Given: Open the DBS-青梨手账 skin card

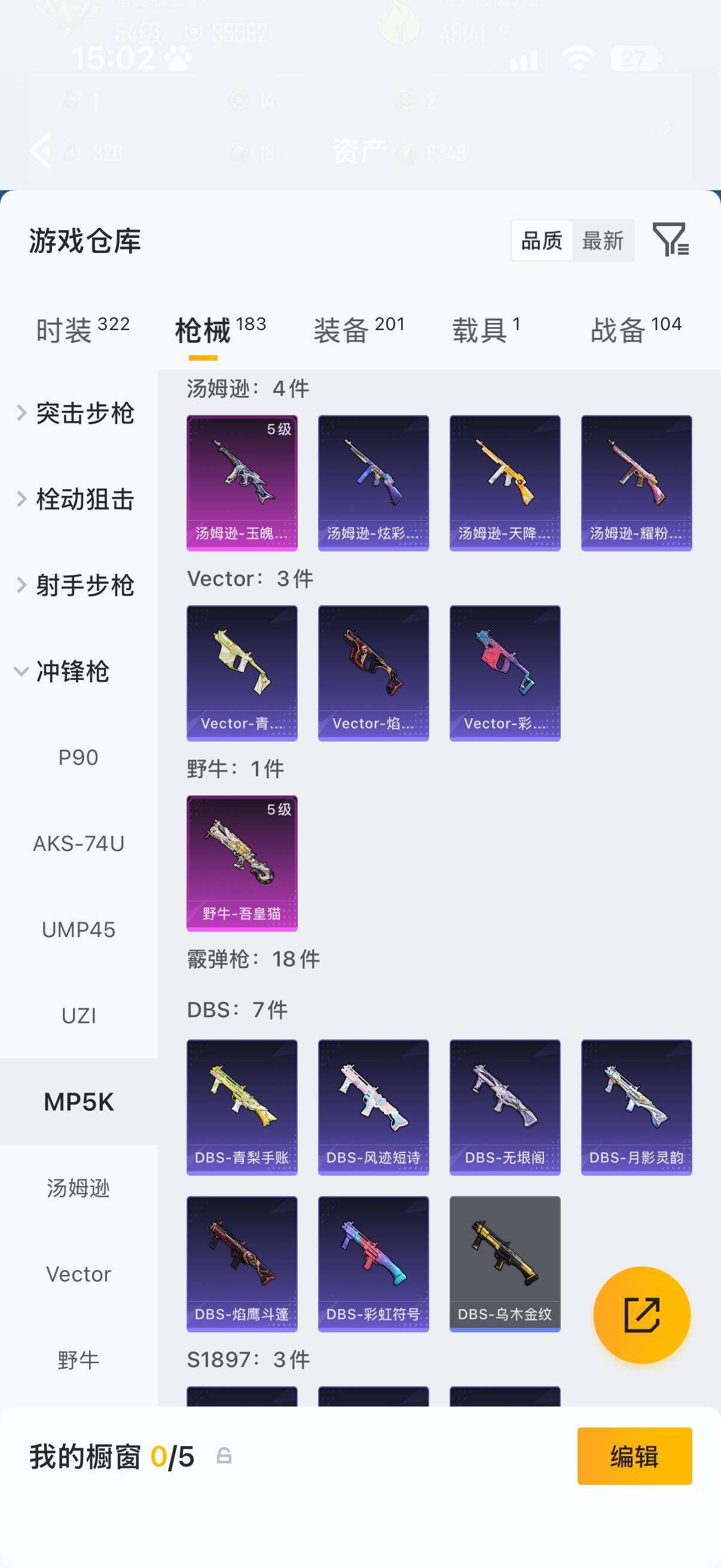Looking at the screenshot, I should click(x=242, y=1107).
